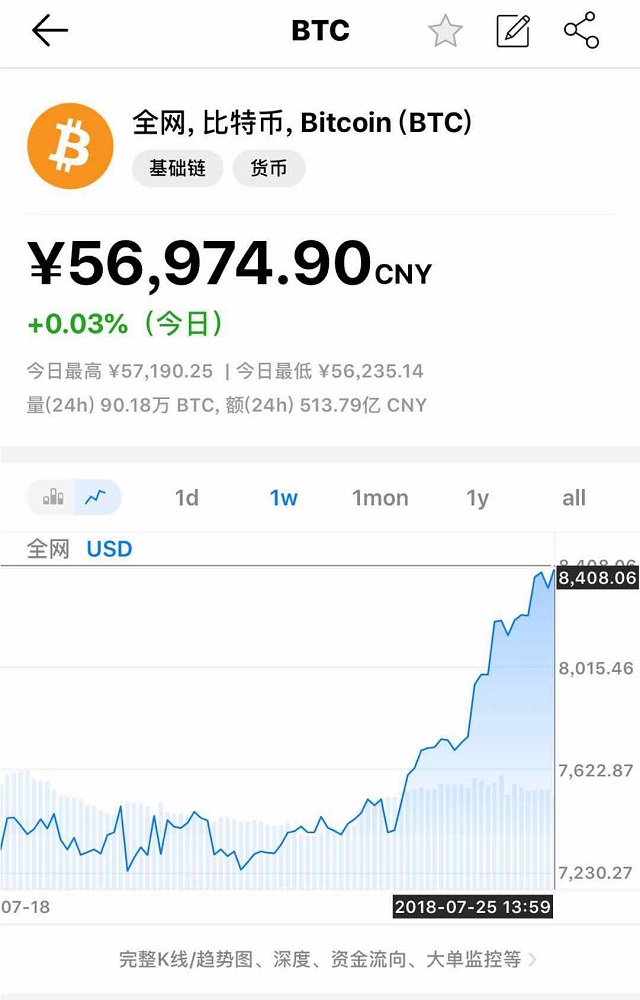The height and width of the screenshot is (1000, 640).
Task: Switch to candlestick chart view
Action: [x=53, y=497]
